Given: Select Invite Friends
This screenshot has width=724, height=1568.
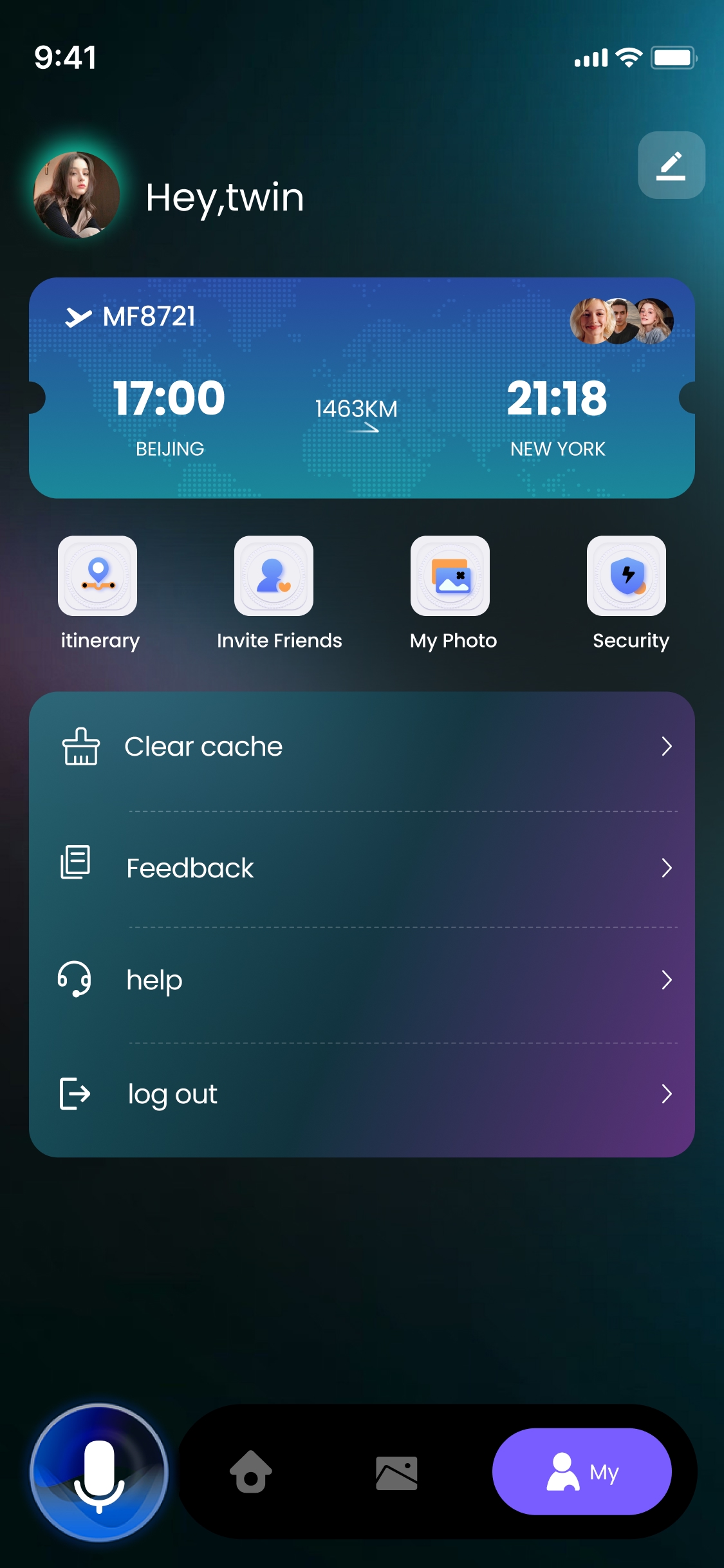Looking at the screenshot, I should pos(274,576).
